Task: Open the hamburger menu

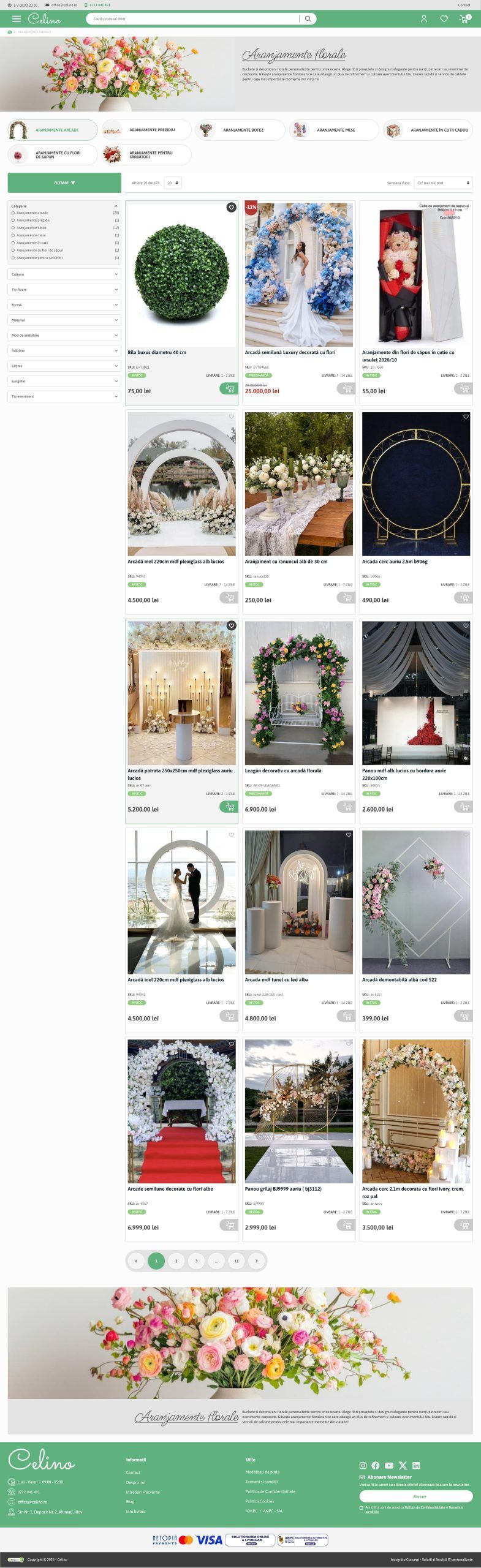Action: coord(17,19)
